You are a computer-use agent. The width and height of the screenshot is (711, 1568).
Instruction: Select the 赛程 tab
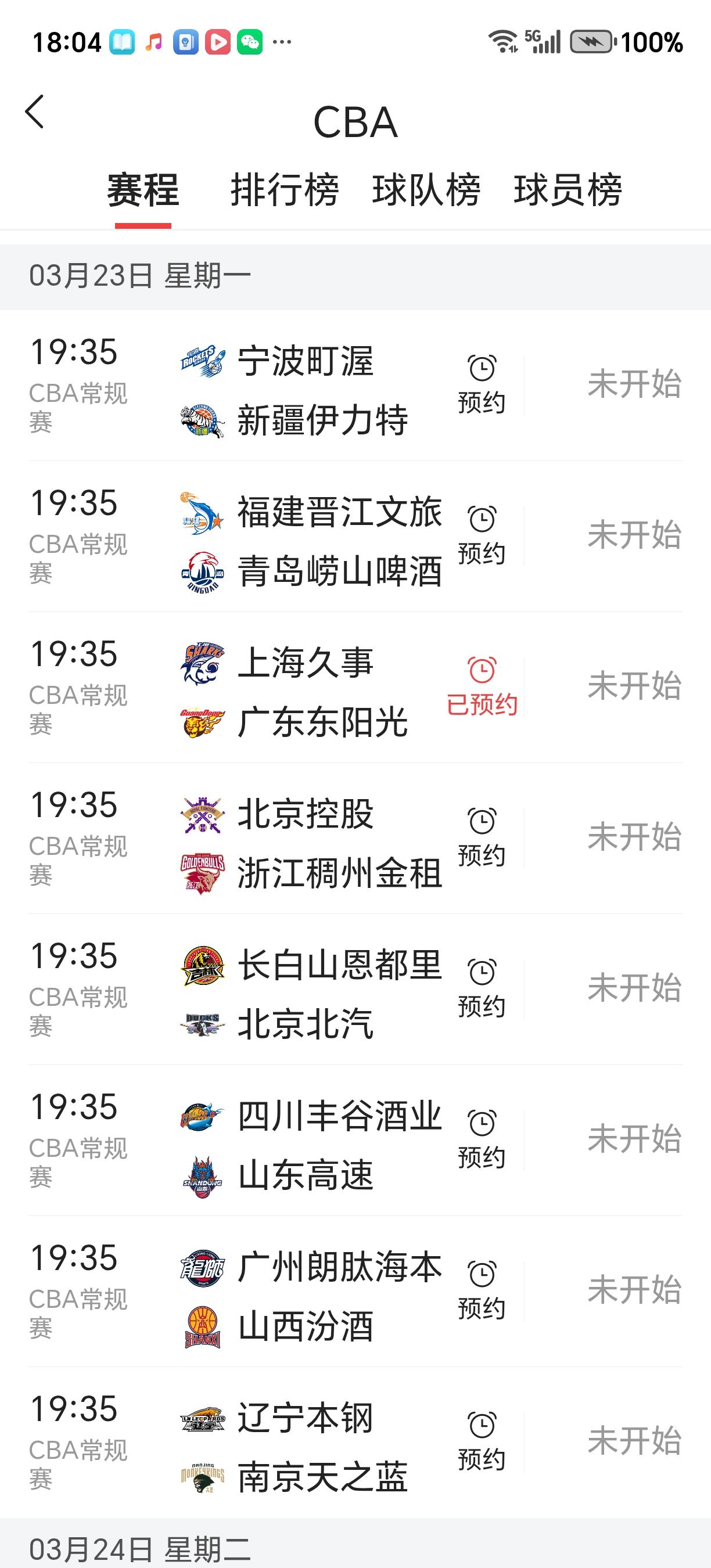[x=143, y=190]
